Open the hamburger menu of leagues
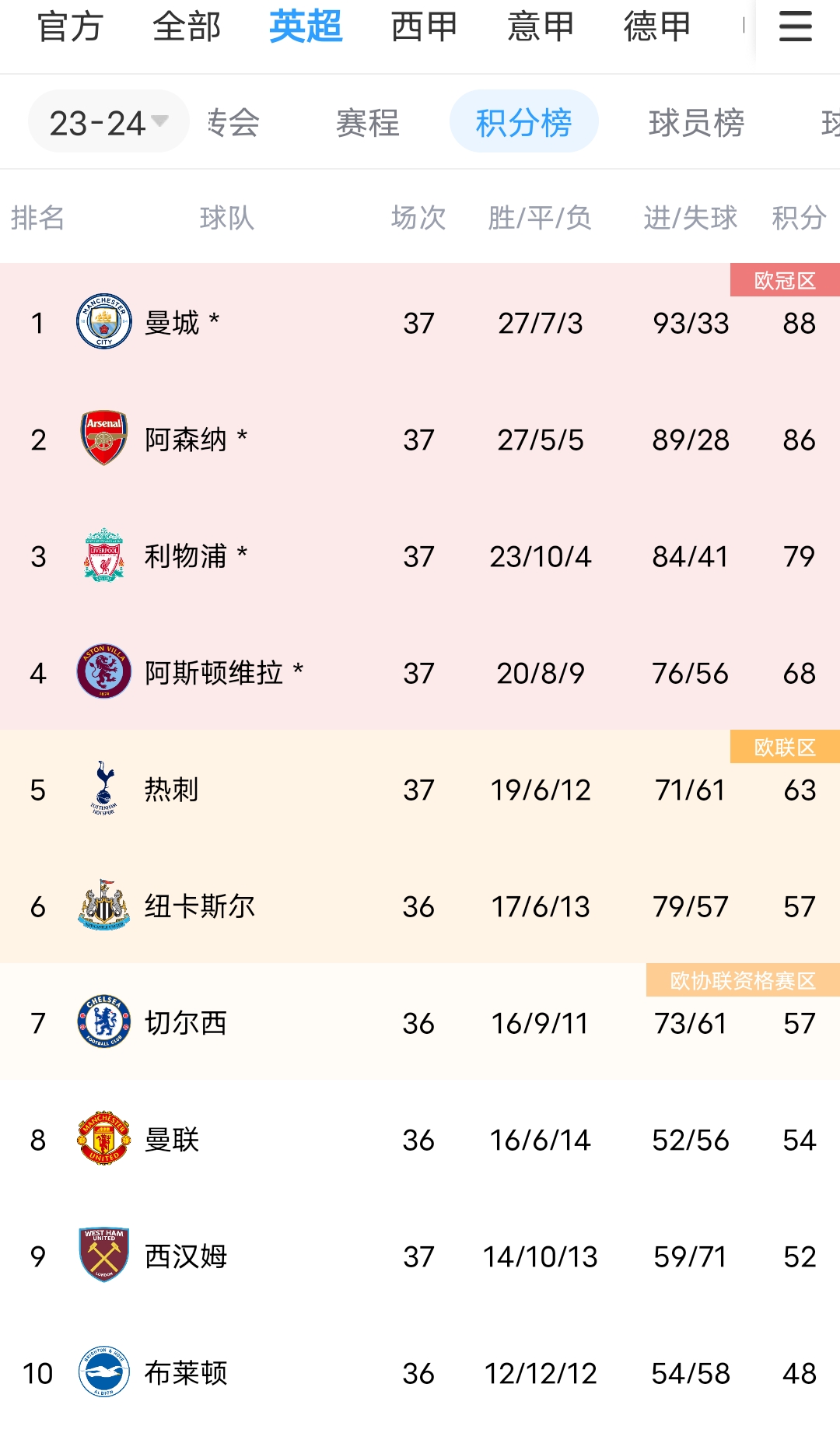The width and height of the screenshot is (840, 1454). pos(796,27)
